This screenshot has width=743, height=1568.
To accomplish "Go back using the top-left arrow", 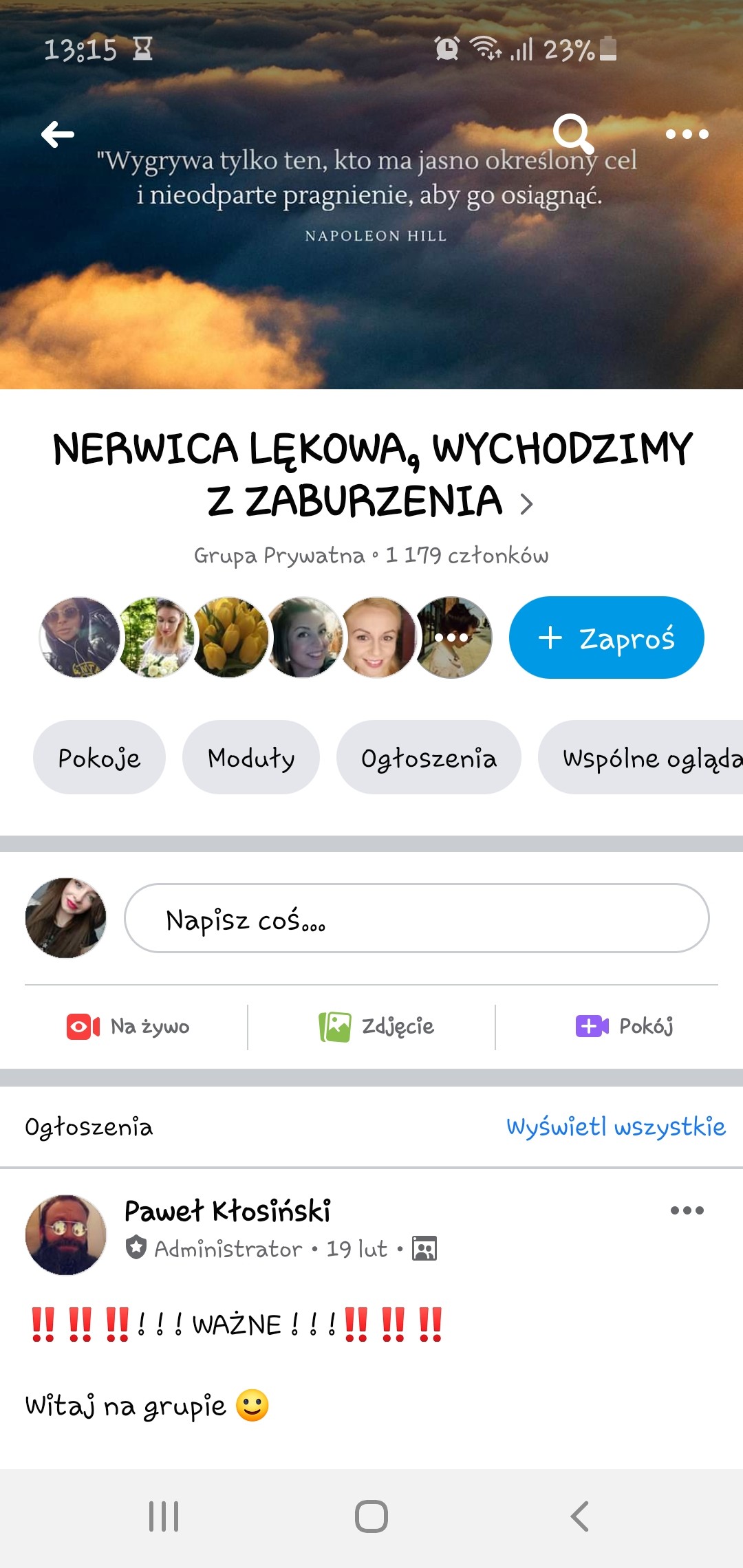I will click(x=58, y=134).
